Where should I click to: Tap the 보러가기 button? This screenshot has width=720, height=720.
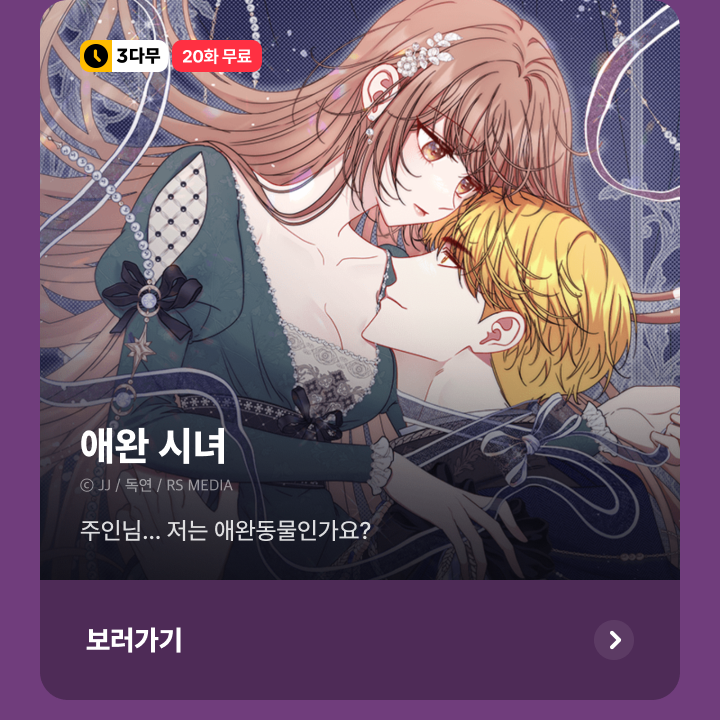point(360,640)
